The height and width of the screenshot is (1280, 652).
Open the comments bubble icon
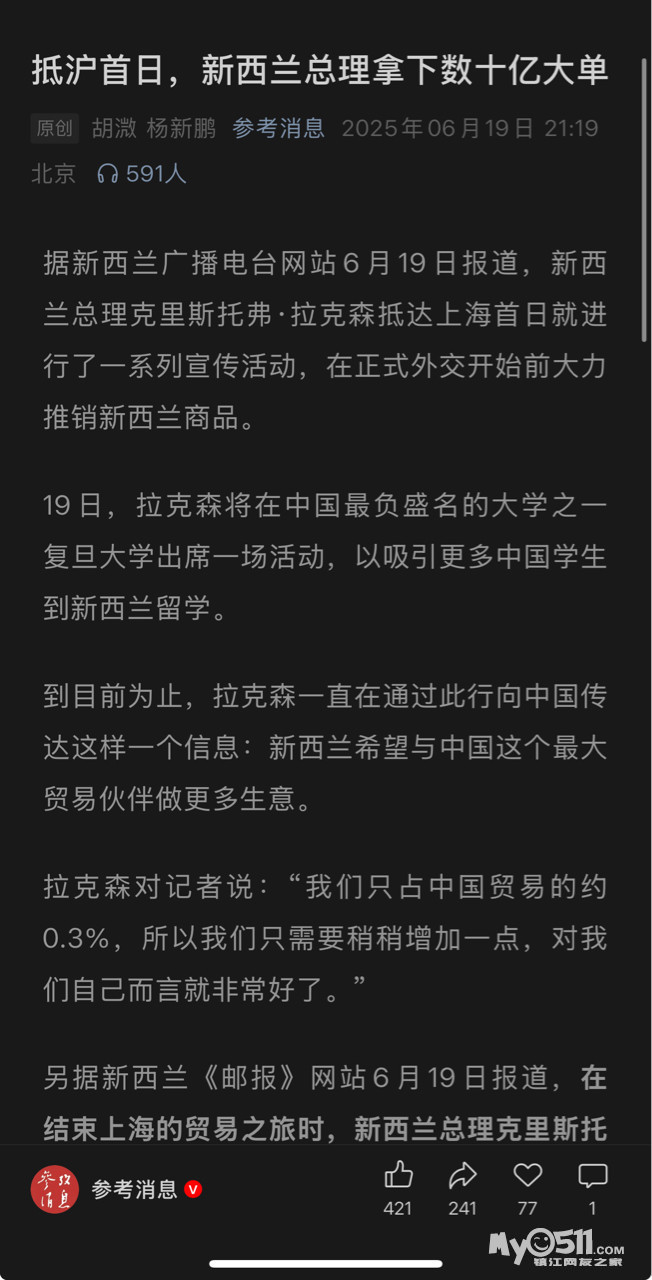(x=593, y=1175)
